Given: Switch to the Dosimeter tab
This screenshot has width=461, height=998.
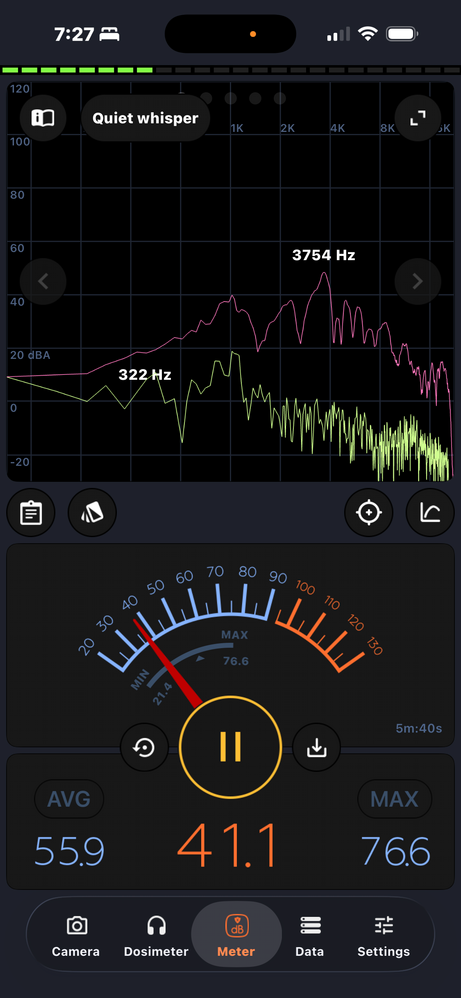Looking at the screenshot, I should 156,937.
